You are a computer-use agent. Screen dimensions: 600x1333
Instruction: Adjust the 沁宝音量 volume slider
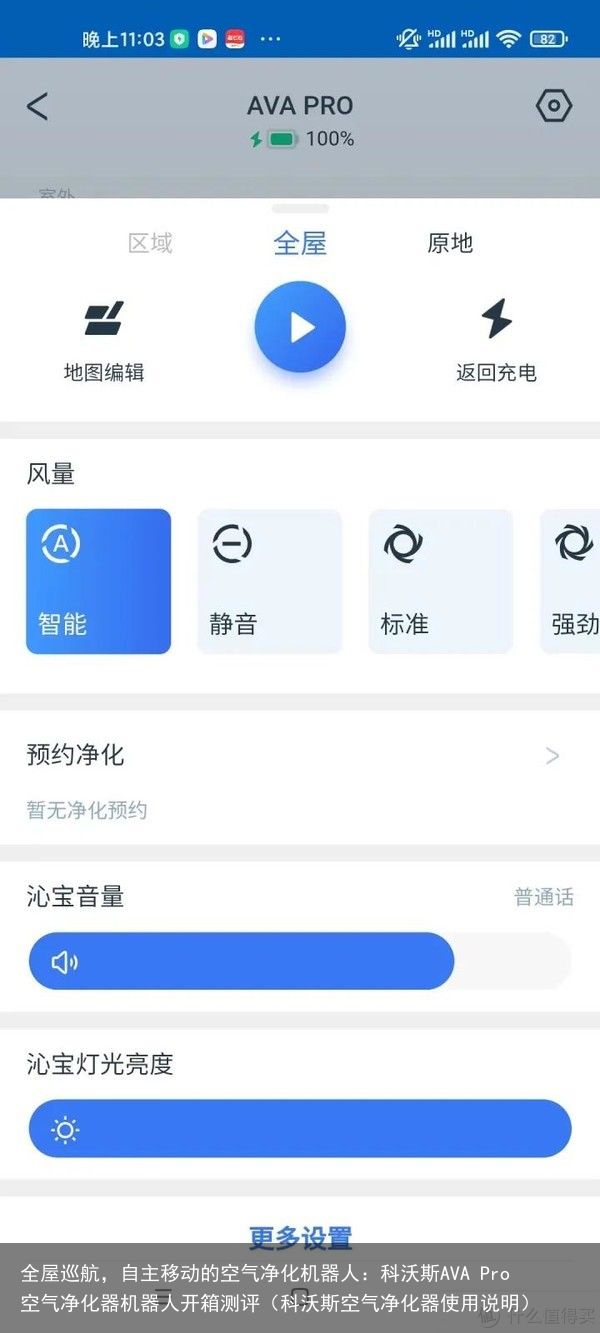click(x=300, y=961)
